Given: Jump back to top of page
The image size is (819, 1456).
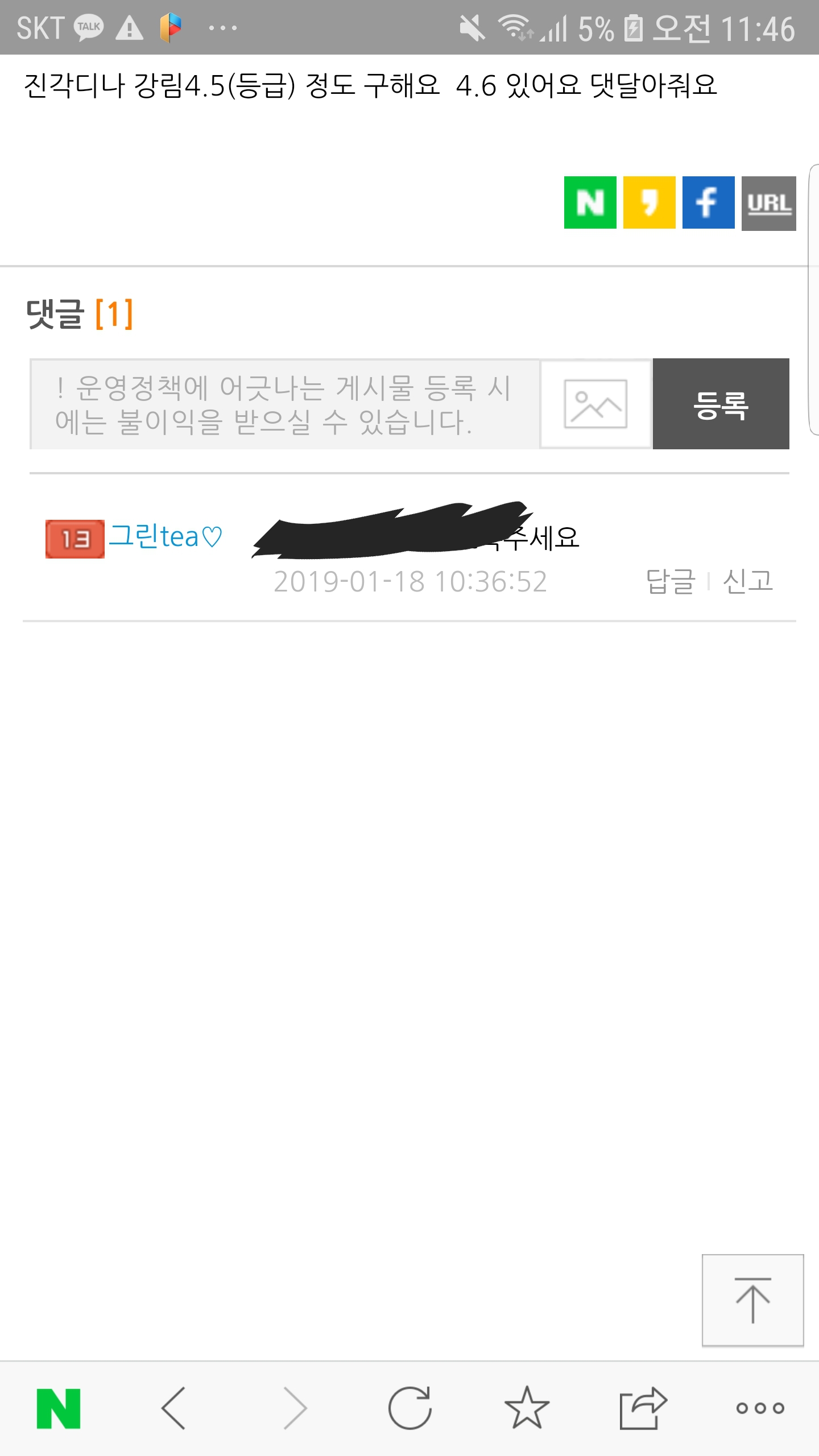Looking at the screenshot, I should click(x=752, y=1300).
